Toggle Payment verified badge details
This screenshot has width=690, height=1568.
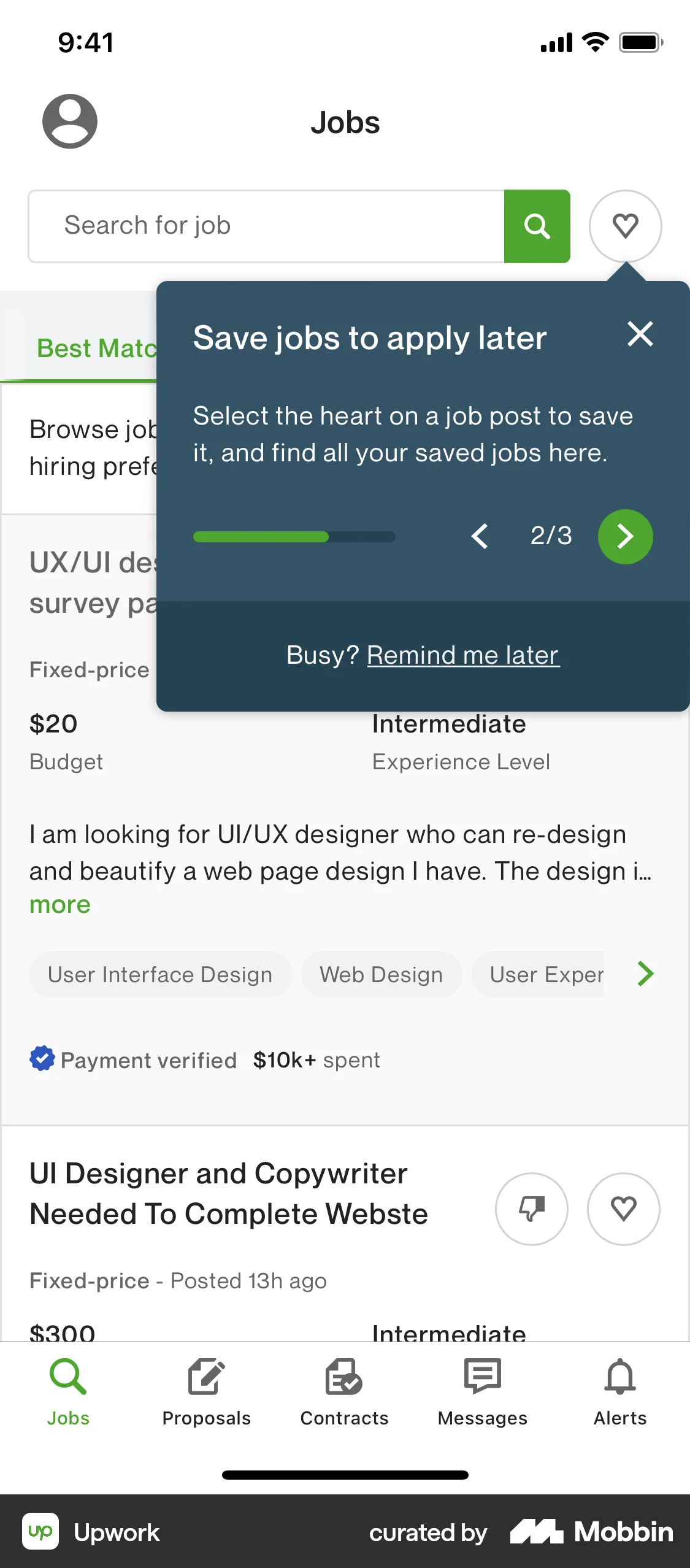(42, 1059)
